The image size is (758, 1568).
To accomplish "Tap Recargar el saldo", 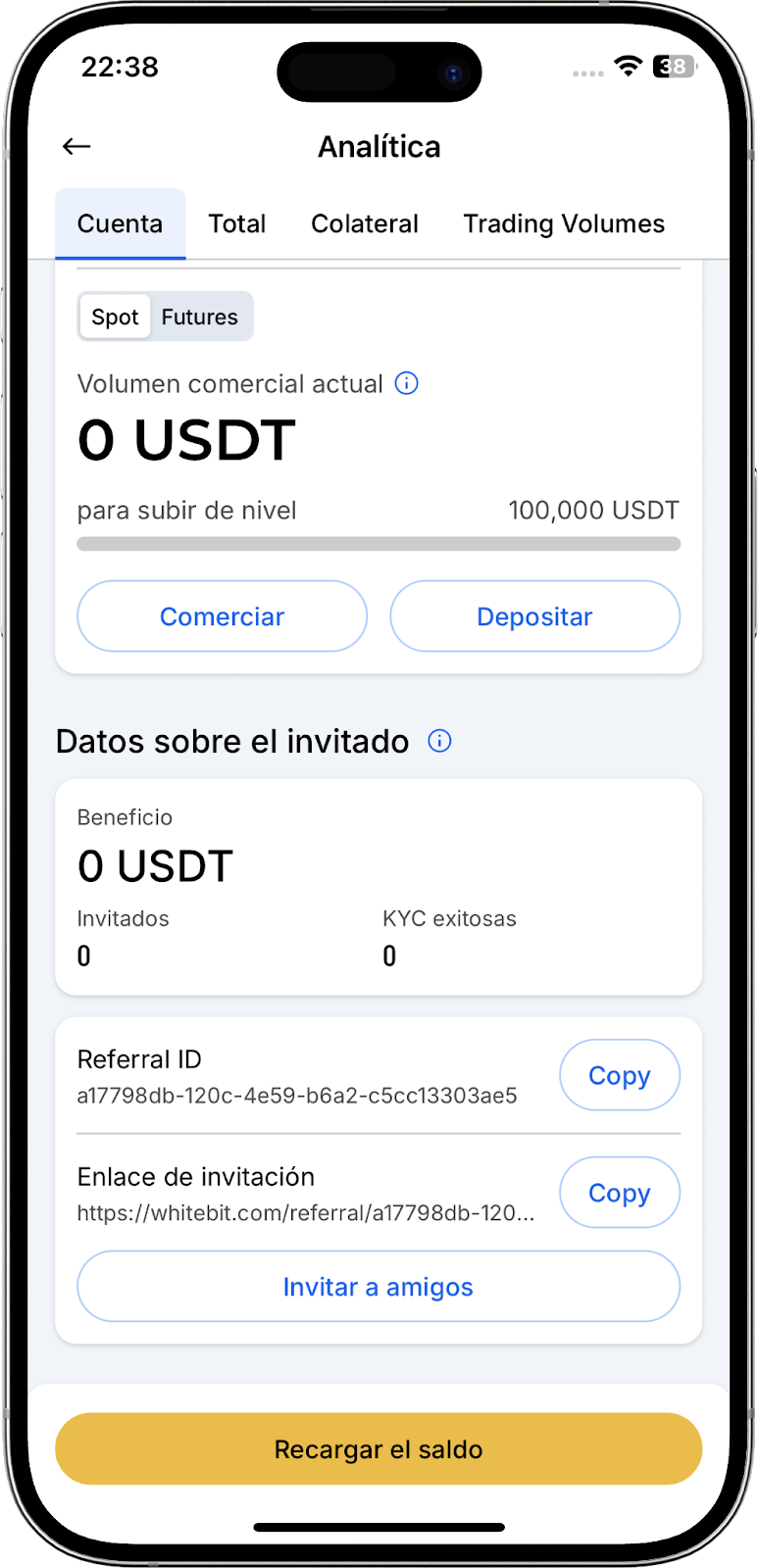I will [379, 1449].
